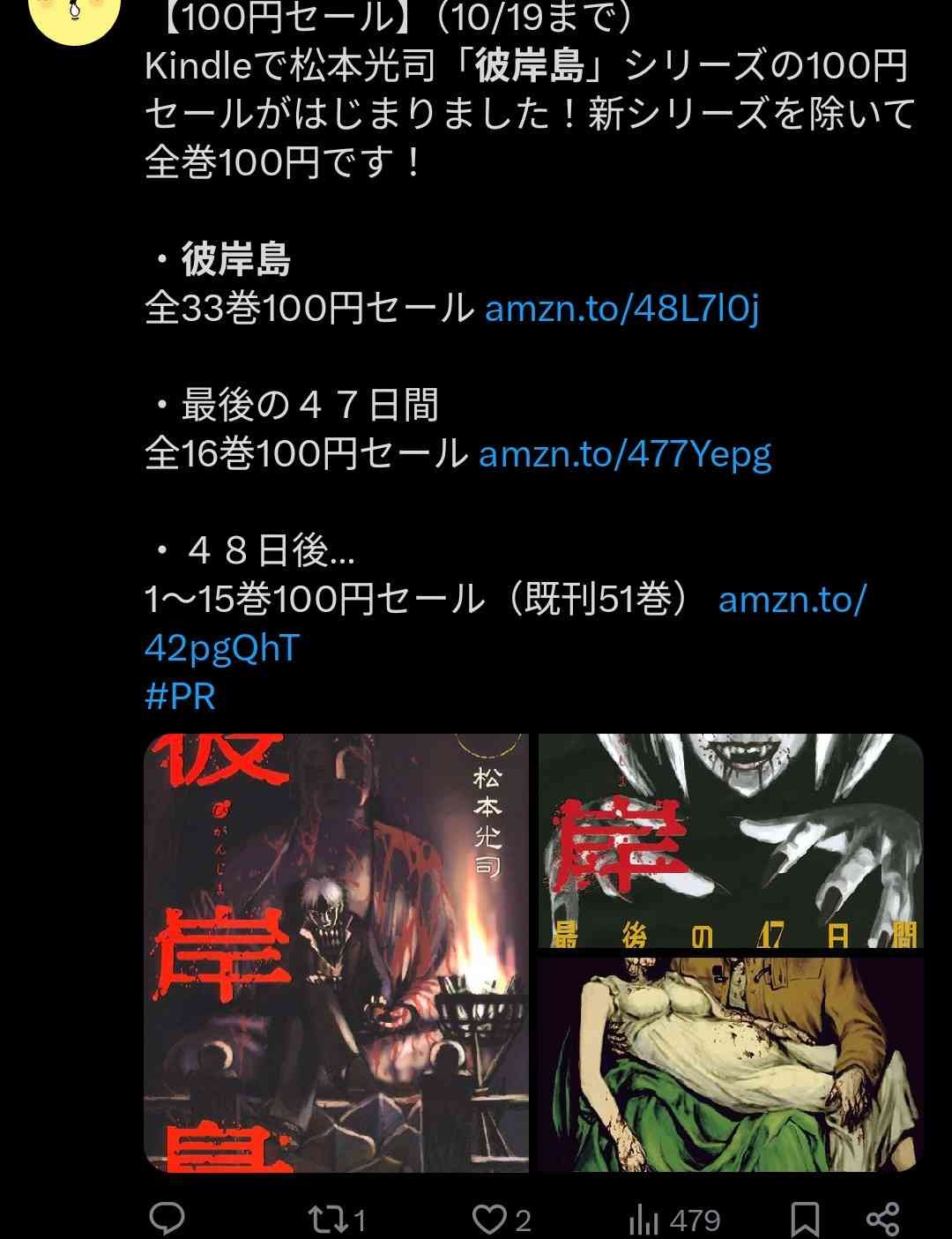Reply to this post
This screenshot has width=952, height=1239.
(x=167, y=1219)
